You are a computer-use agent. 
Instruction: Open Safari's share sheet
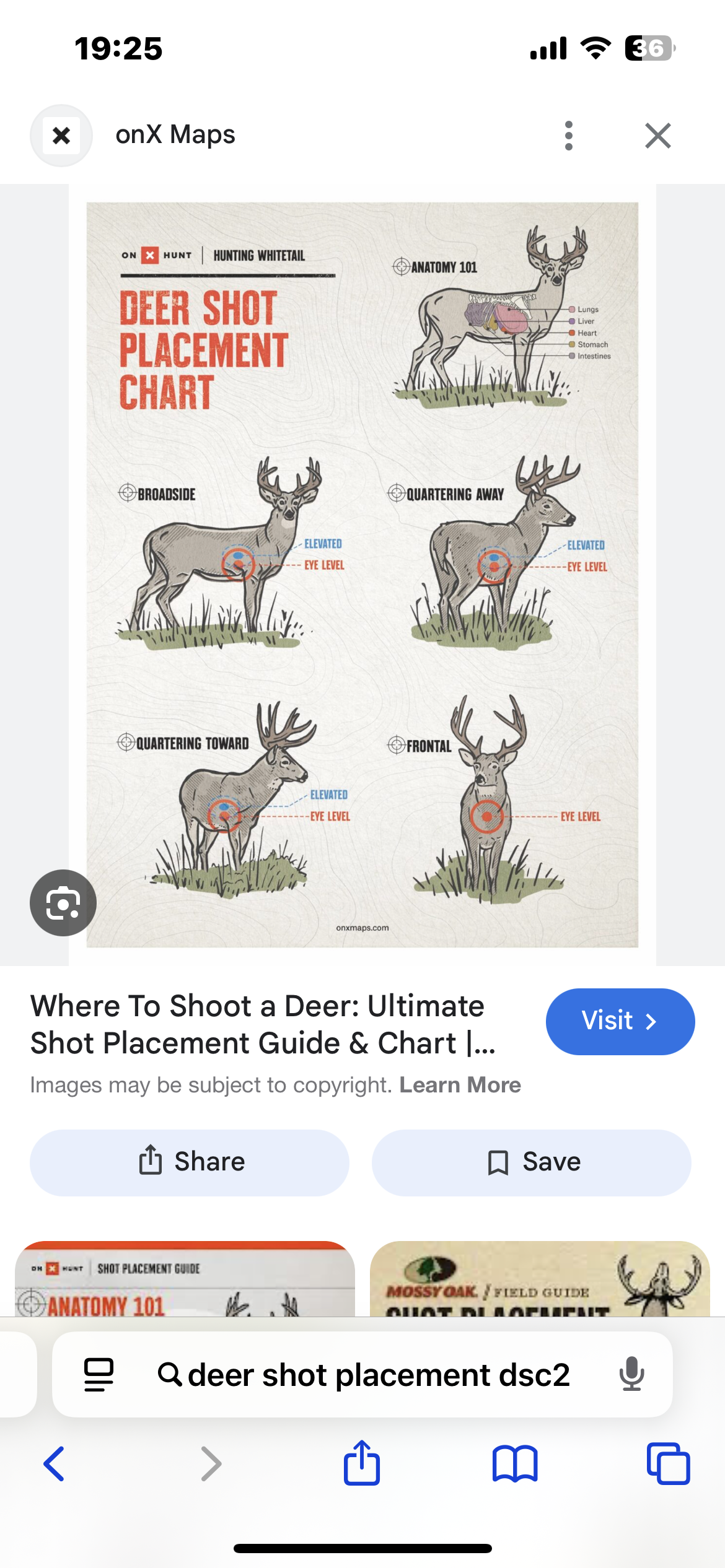point(362,1463)
